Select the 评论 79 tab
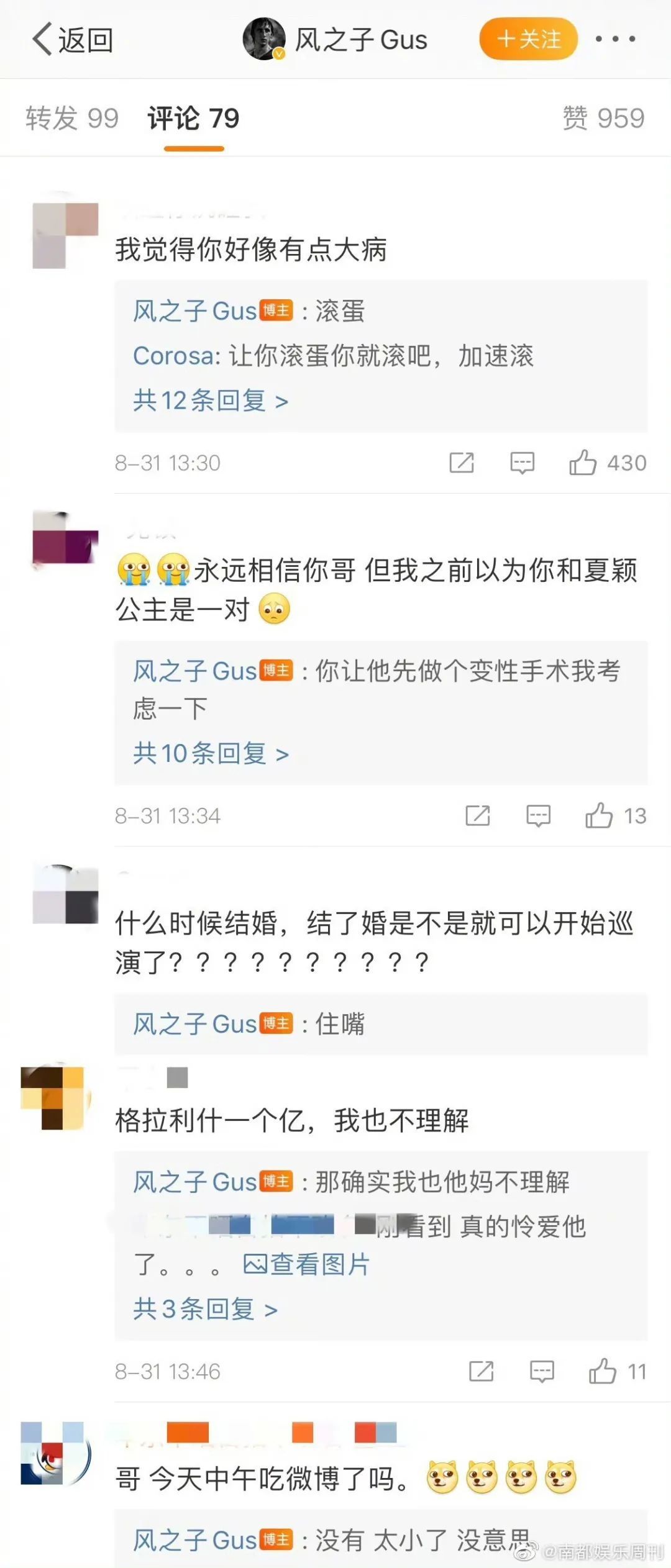Image resolution: width=671 pixels, height=1568 pixels. click(x=193, y=118)
